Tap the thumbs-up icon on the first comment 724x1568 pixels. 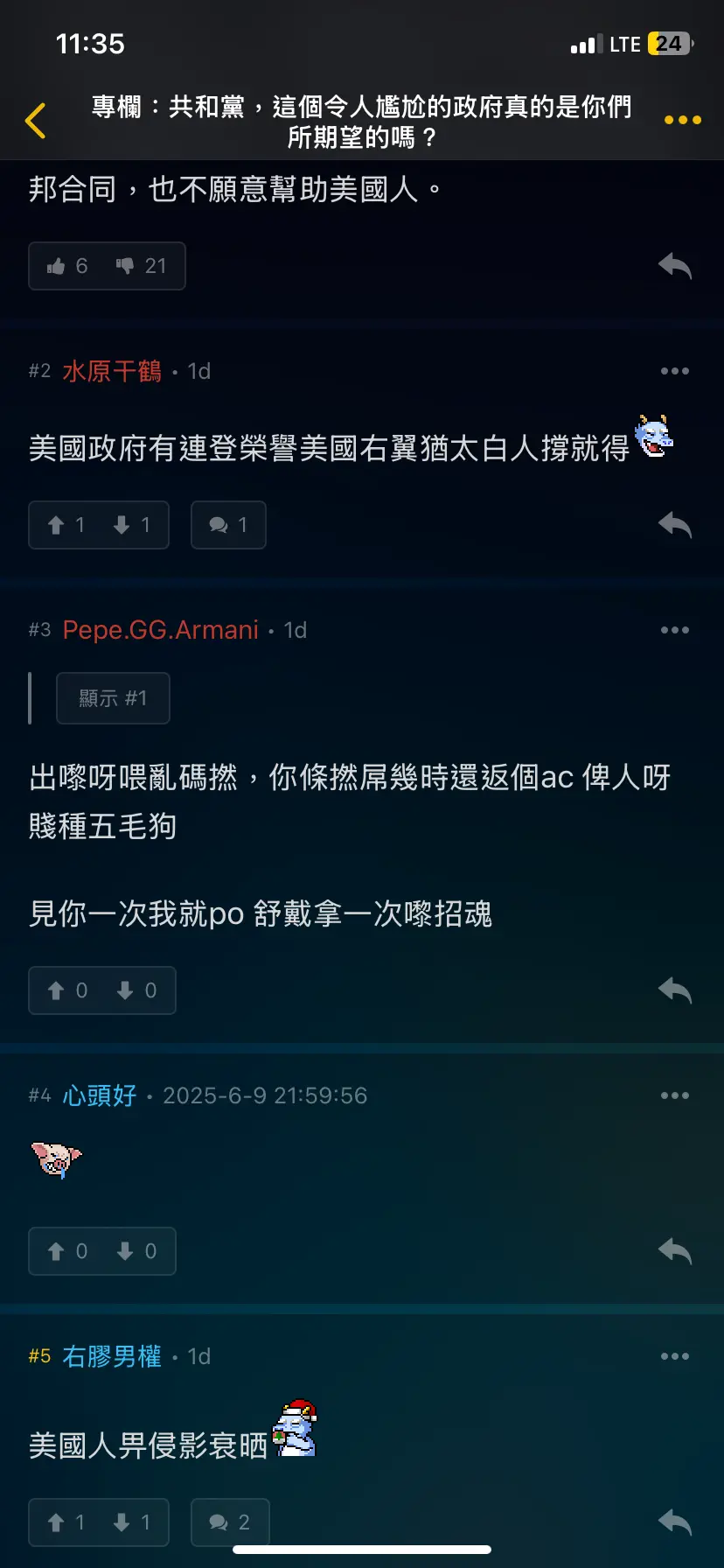click(54, 266)
